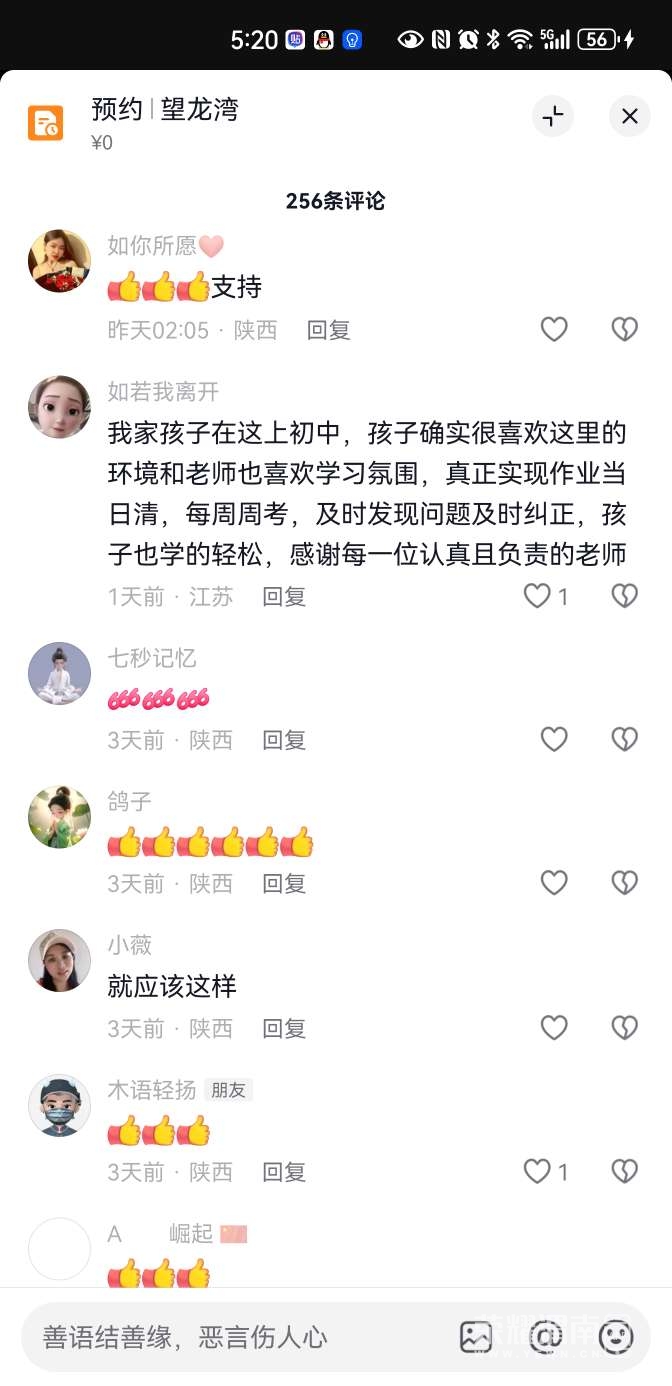Open the emoji picker in comment box
The width and height of the screenshot is (672, 1386).
pos(616,1337)
